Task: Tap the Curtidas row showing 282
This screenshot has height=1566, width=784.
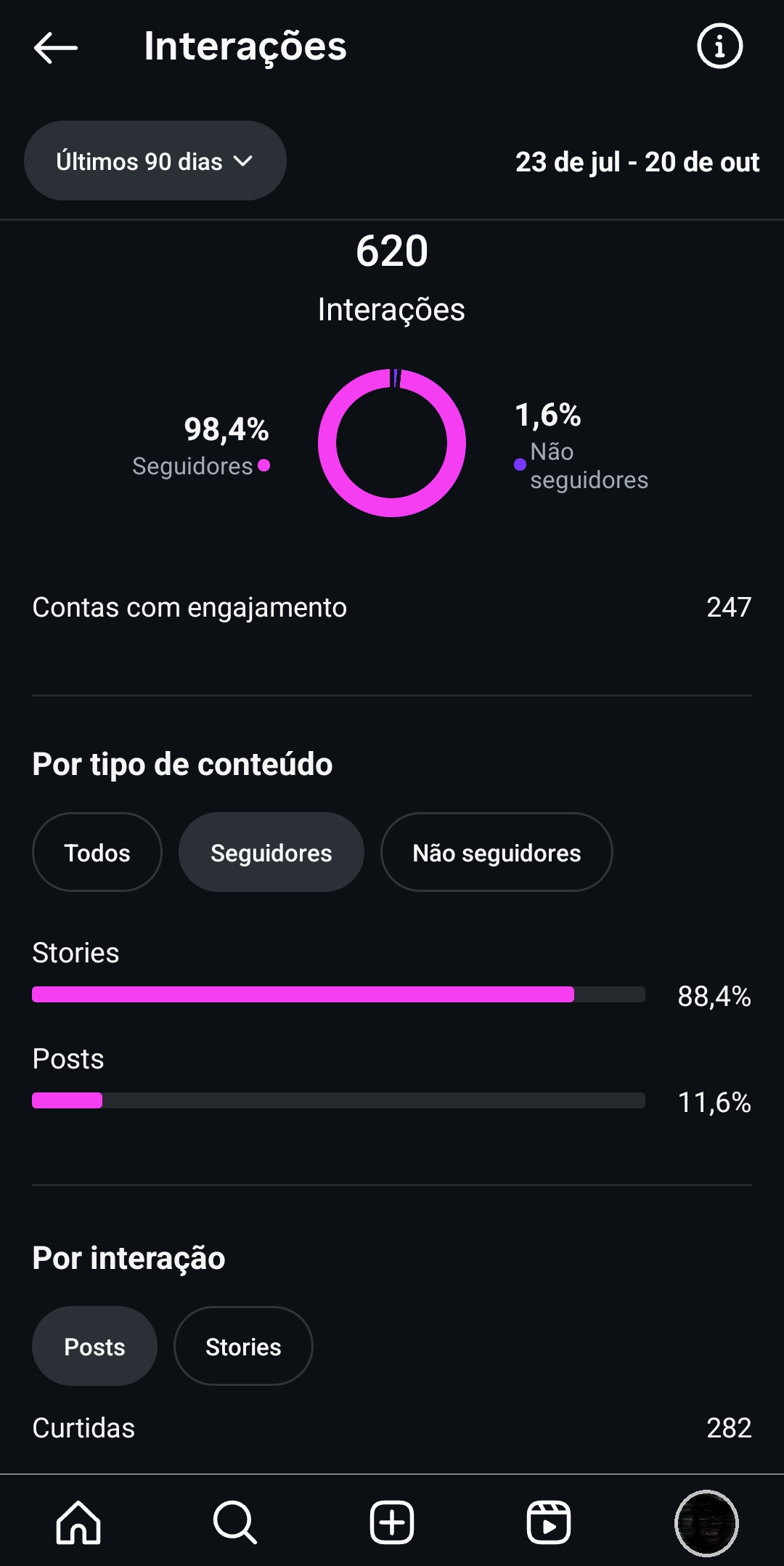Action: point(392,1427)
